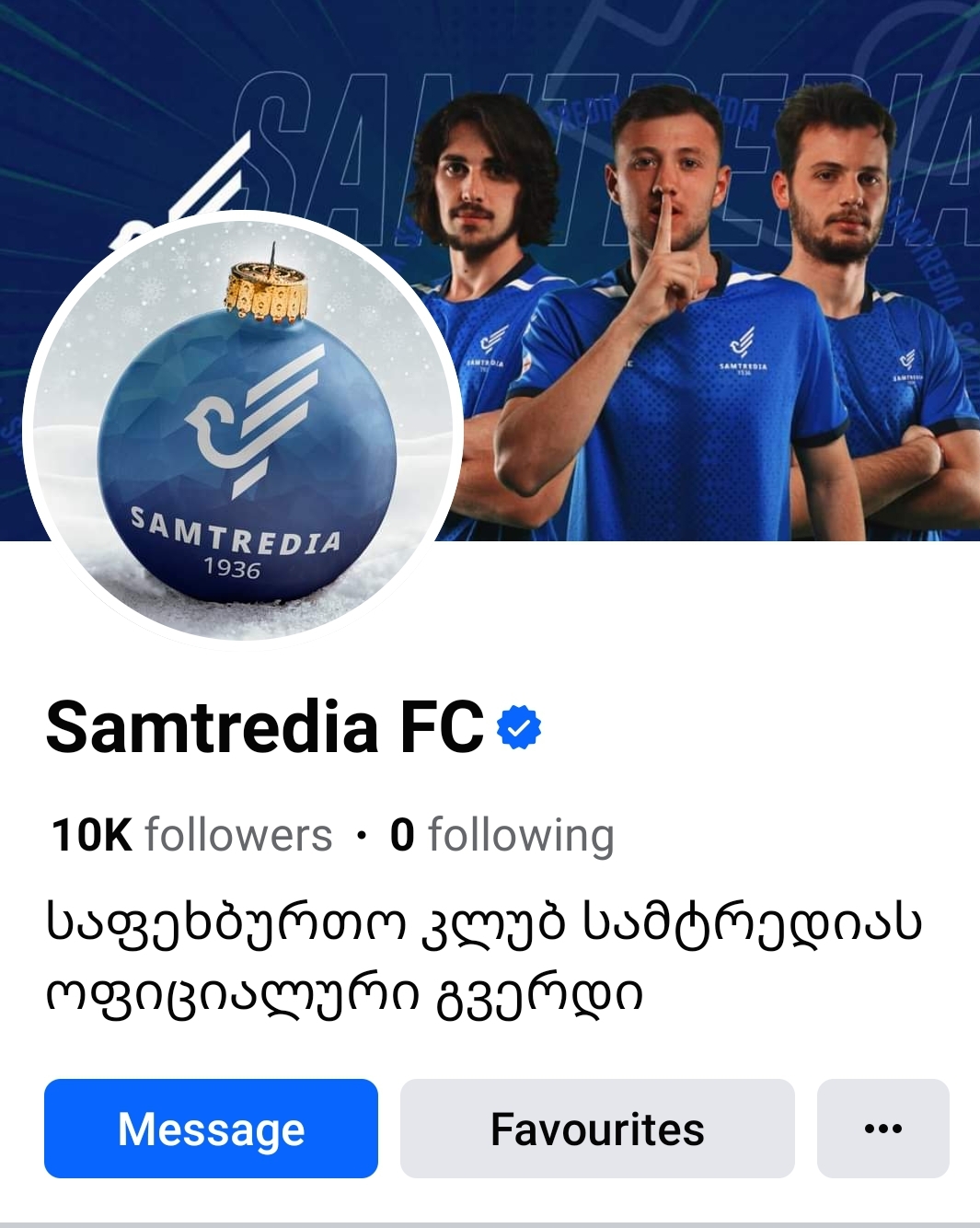Open the 0 following list
The height and width of the screenshot is (1228, 980).
point(502,835)
